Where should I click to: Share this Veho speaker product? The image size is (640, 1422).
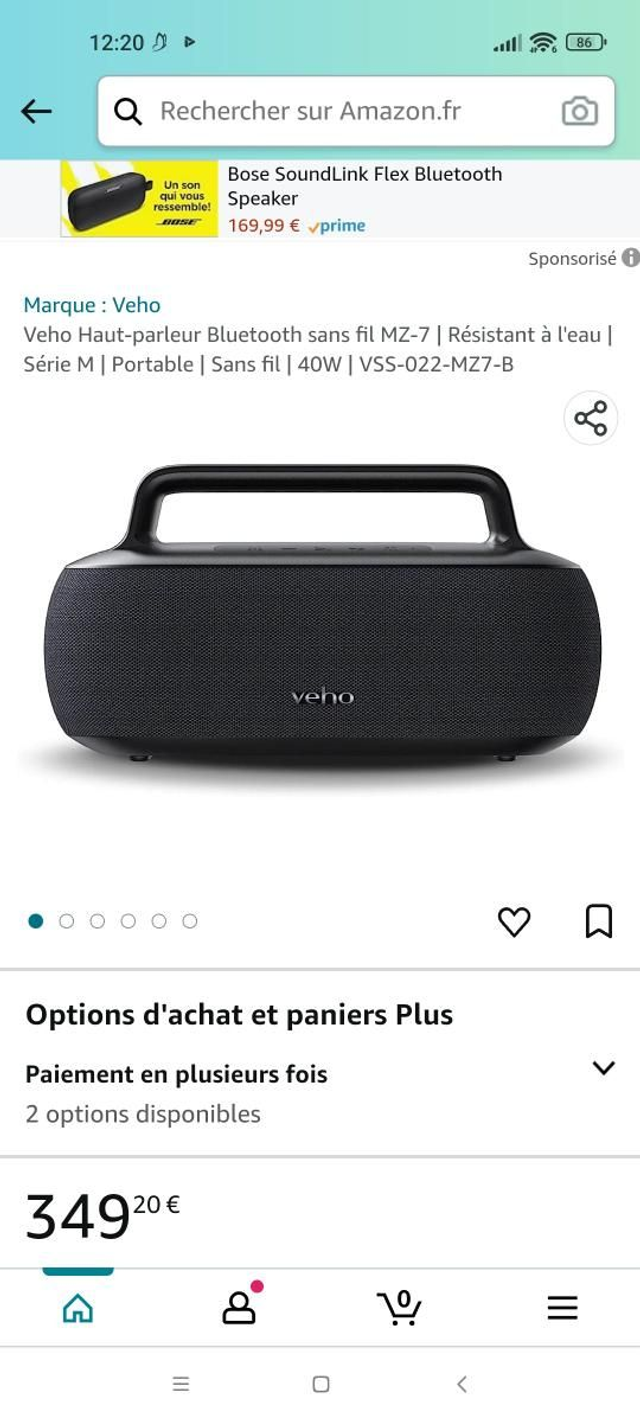click(590, 418)
